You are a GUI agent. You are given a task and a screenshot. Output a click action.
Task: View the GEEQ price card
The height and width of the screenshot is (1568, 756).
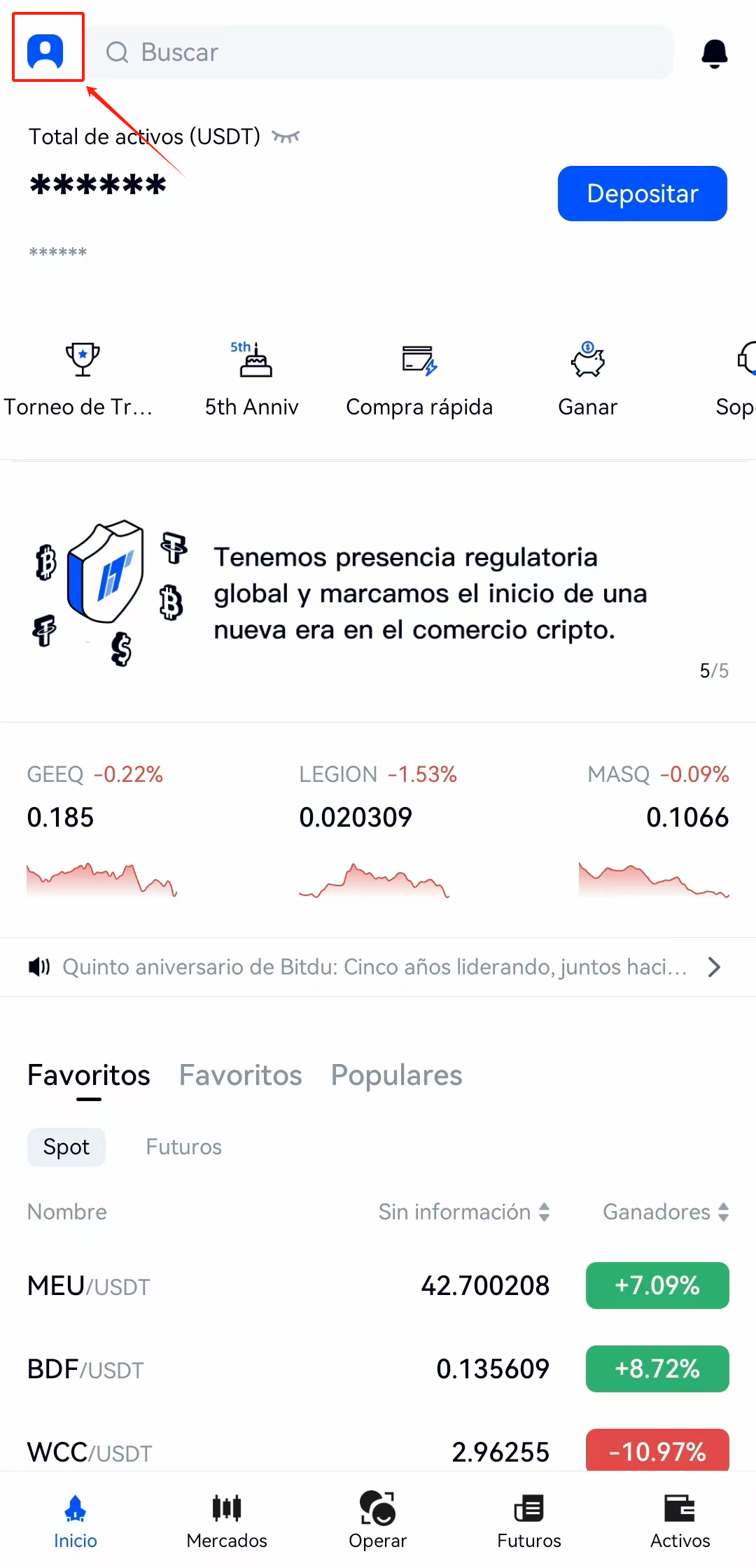click(x=101, y=829)
